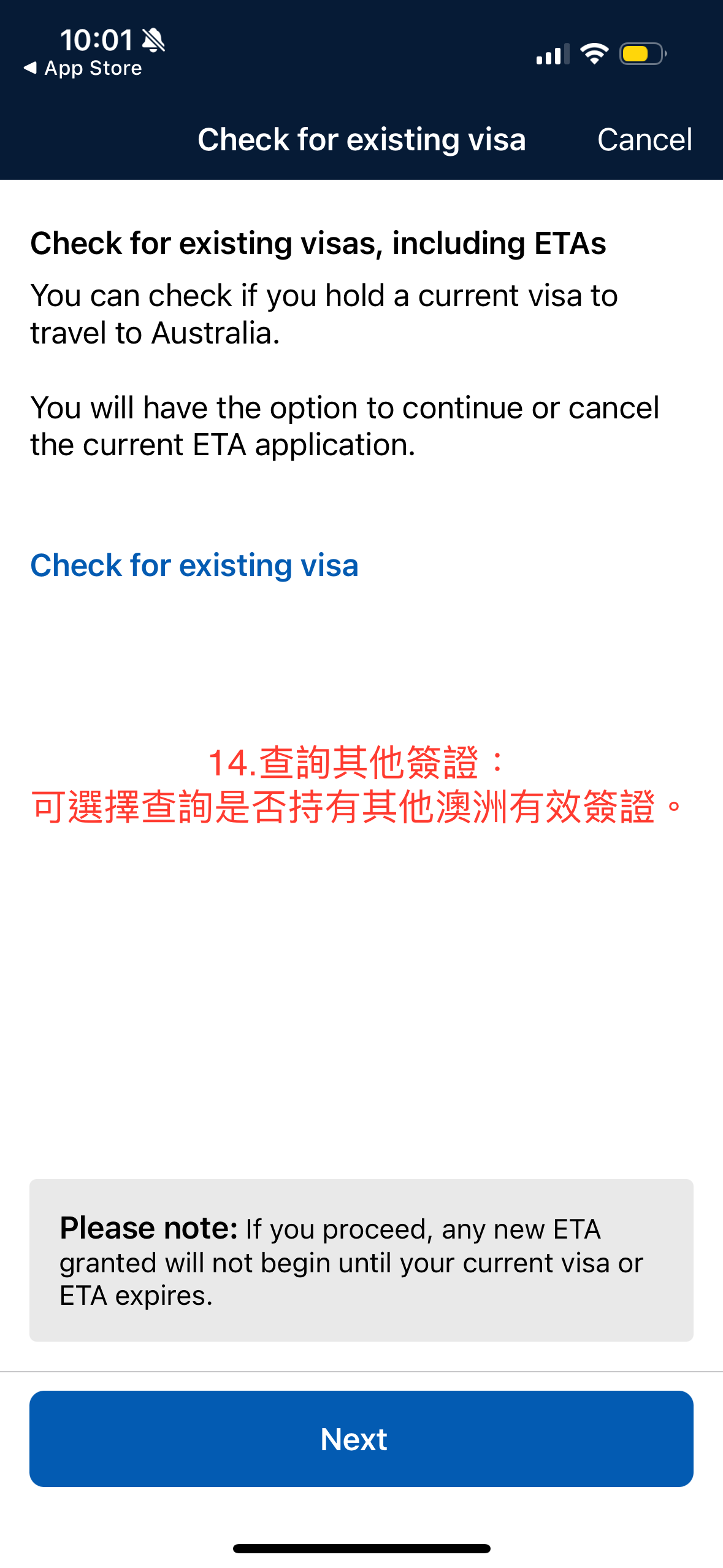Cancel the visa check

tap(645, 139)
